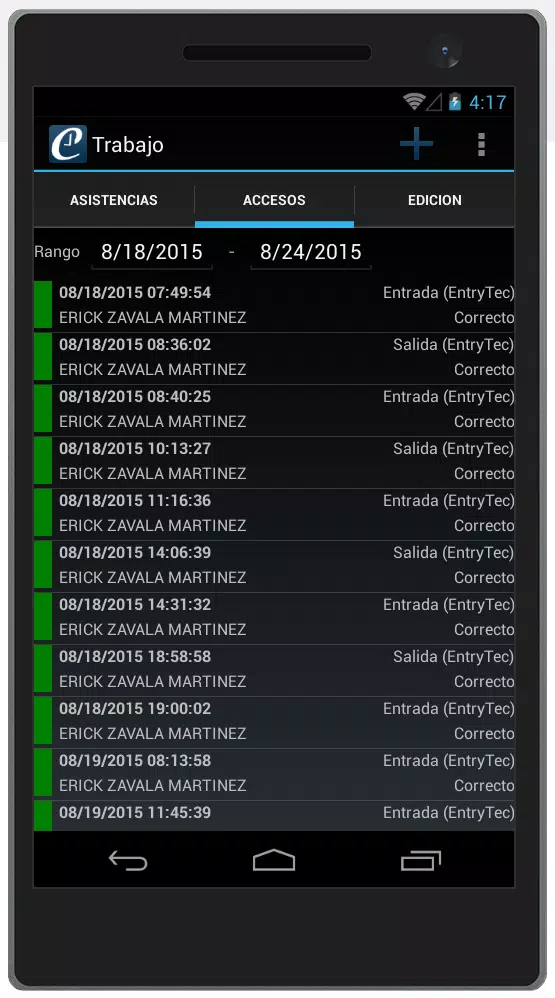Change the start date 8/18/2015
The width and height of the screenshot is (555, 998).
coord(151,252)
